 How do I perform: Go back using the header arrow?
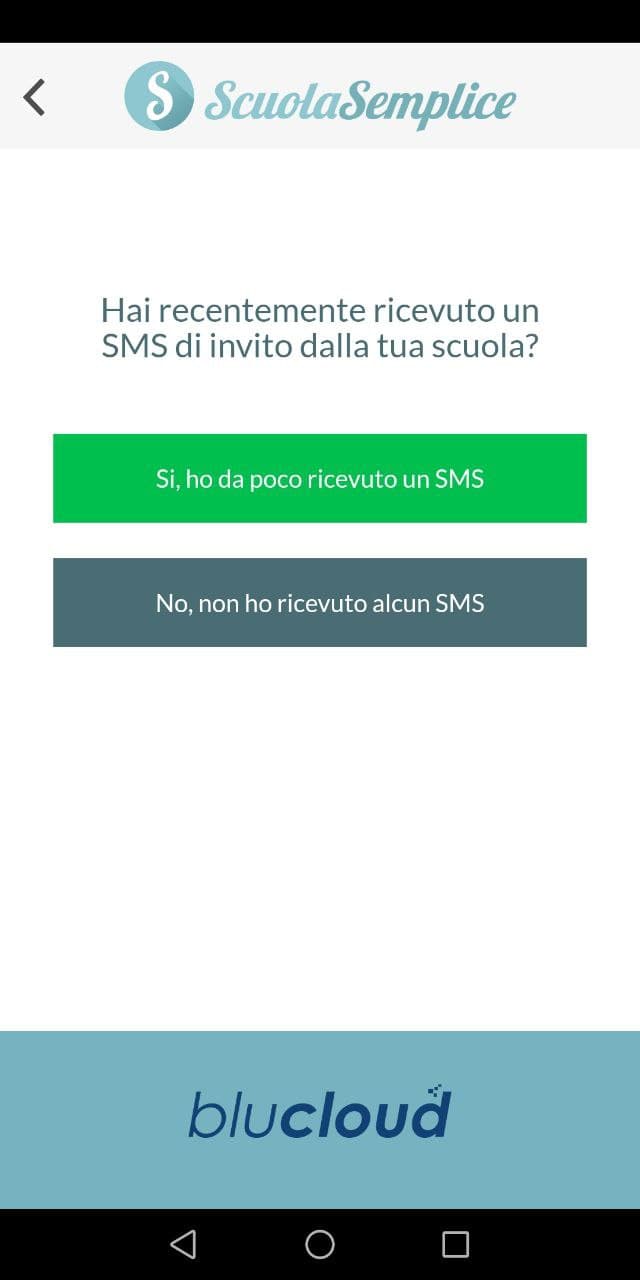click(x=34, y=97)
